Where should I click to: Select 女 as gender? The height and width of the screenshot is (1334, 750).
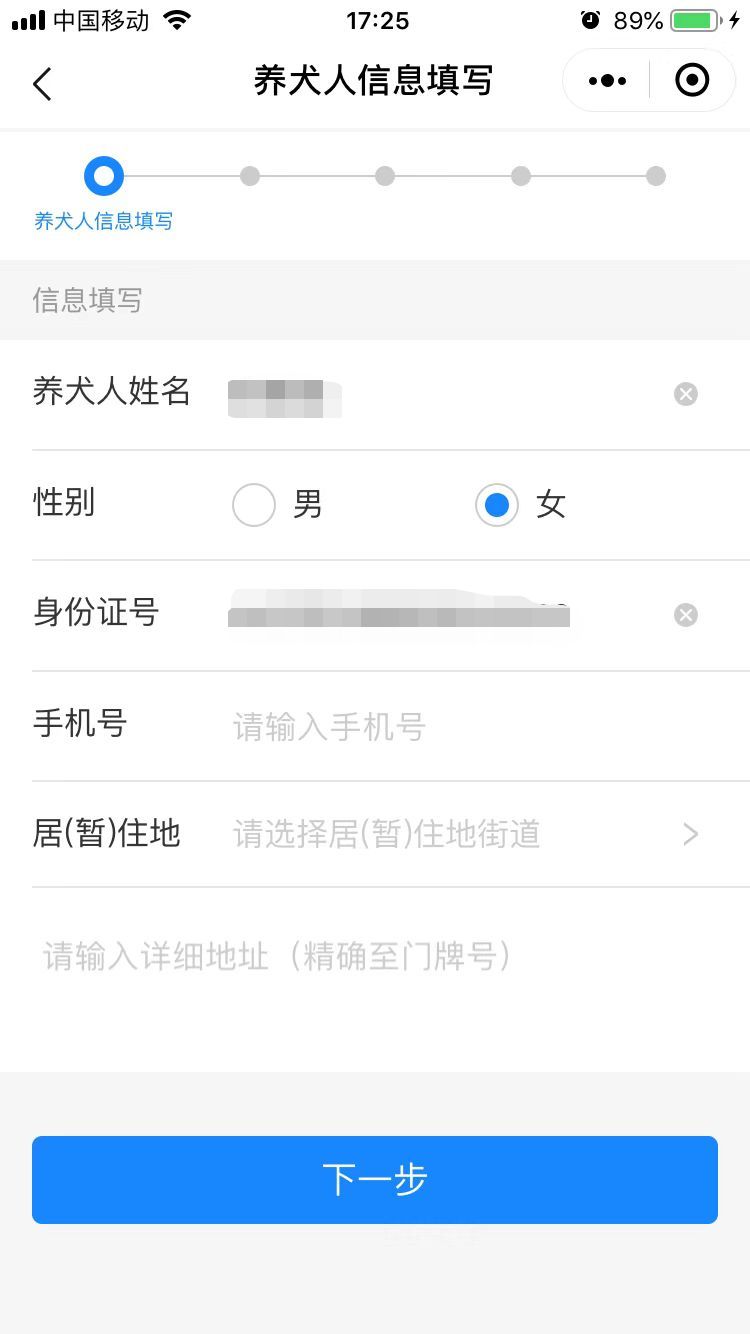coord(497,505)
